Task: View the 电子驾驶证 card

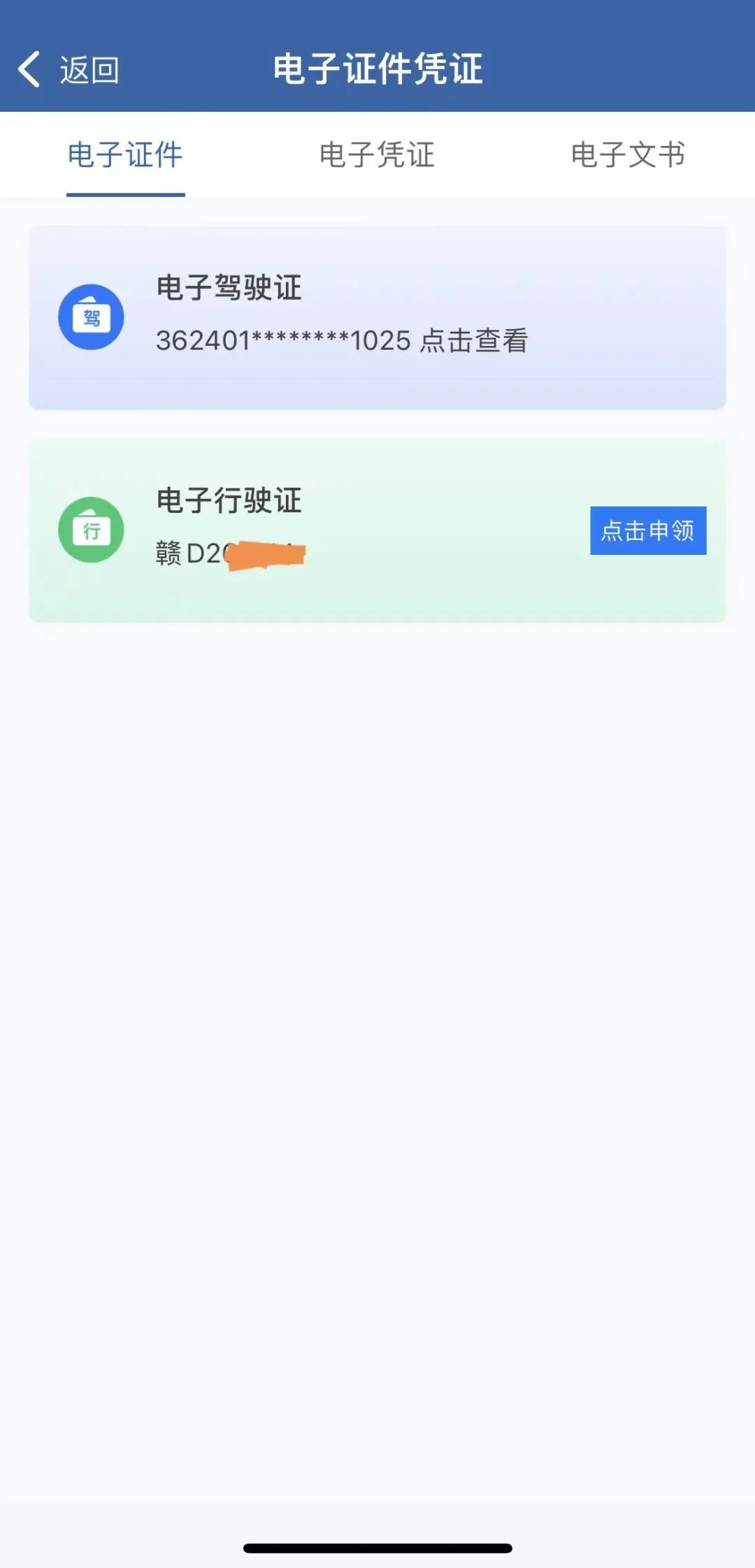Action: point(377,317)
